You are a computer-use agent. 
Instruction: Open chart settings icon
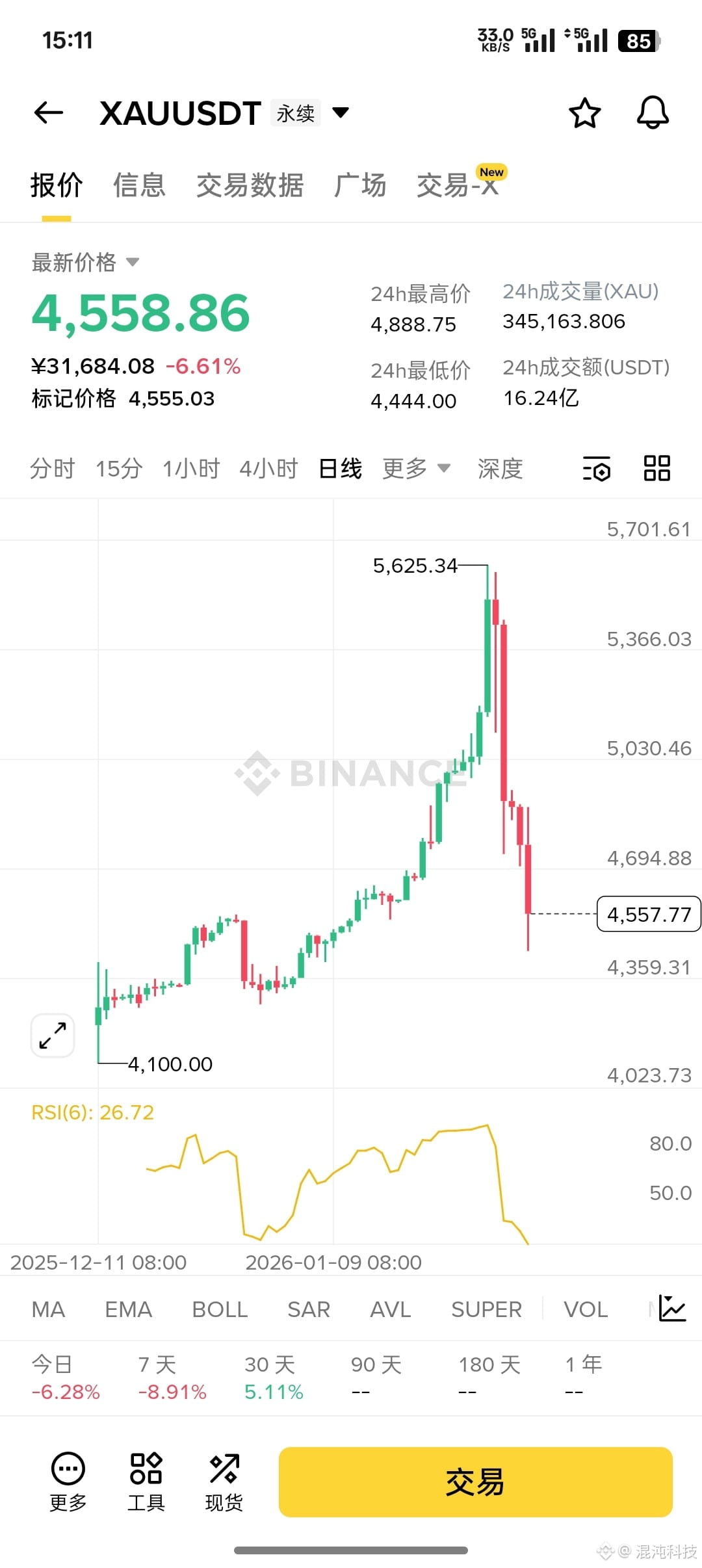tap(596, 469)
